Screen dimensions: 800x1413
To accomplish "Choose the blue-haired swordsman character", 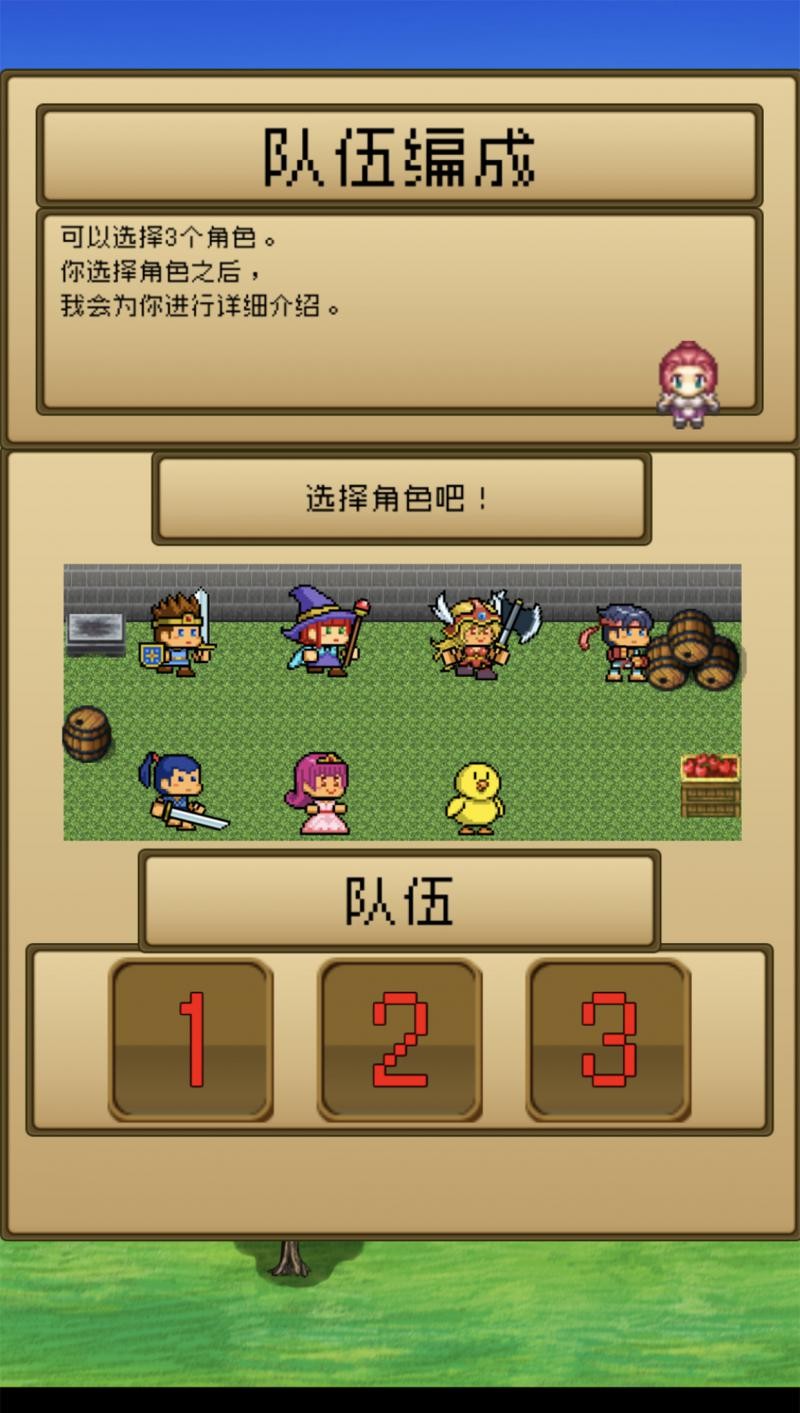I will click(178, 792).
